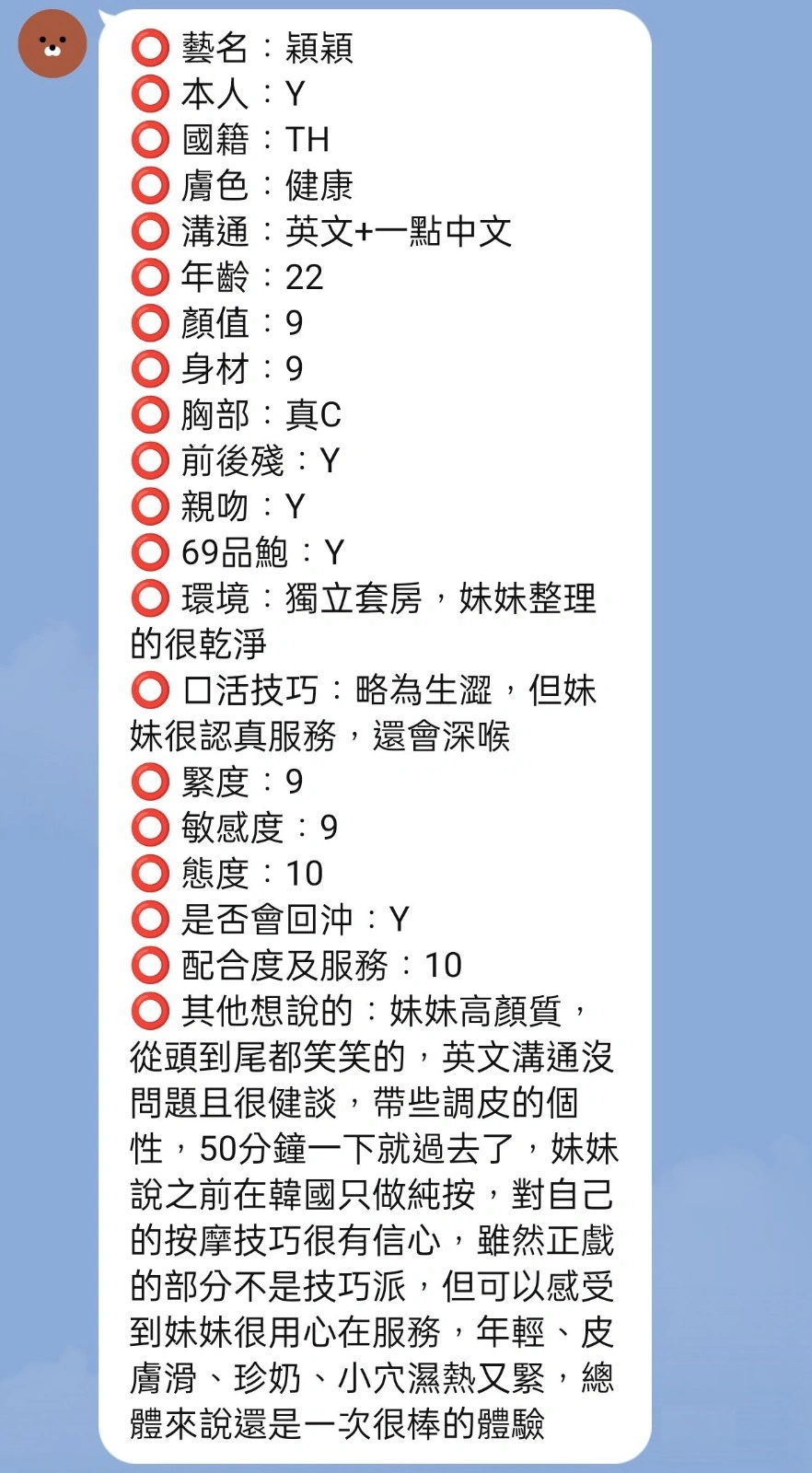Tap the red circle emoji beside 國籍

149,138
